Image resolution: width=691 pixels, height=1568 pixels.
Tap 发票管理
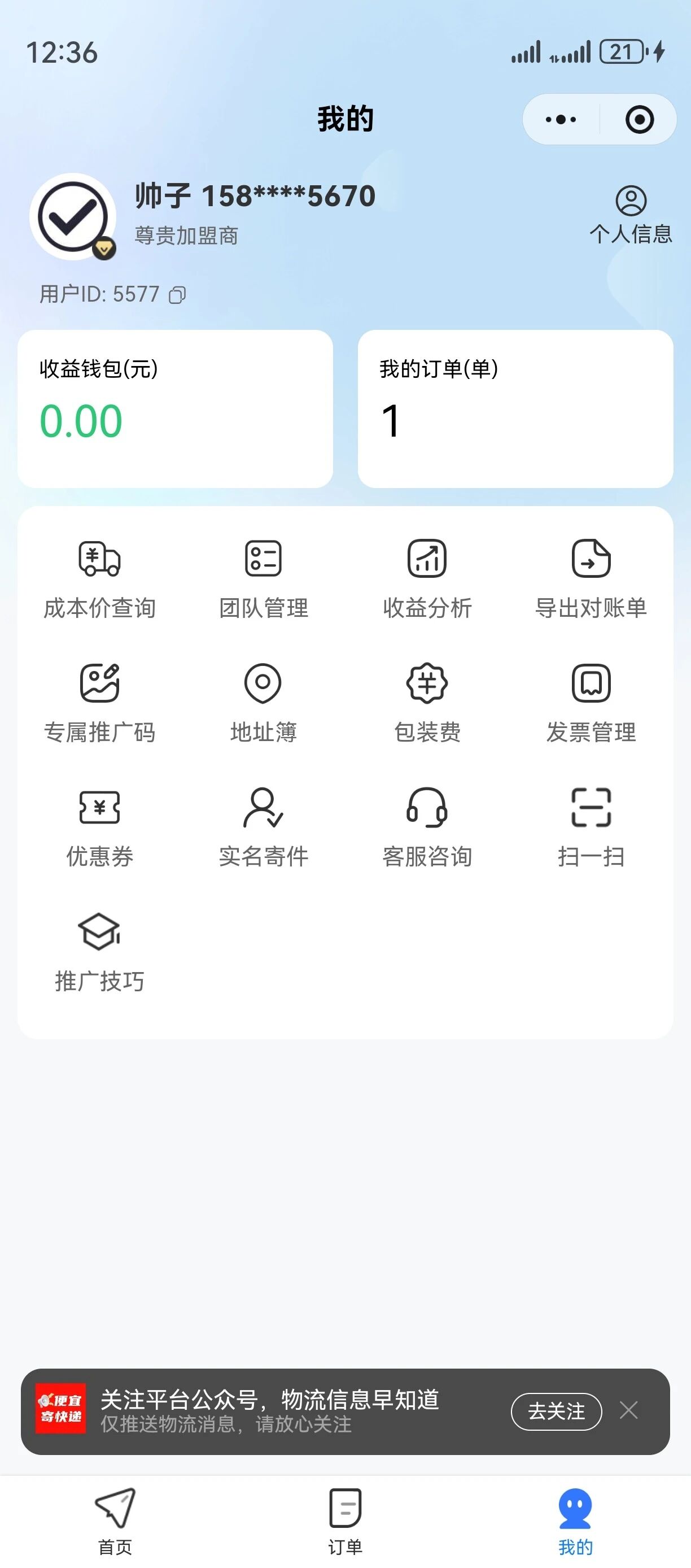tap(591, 703)
